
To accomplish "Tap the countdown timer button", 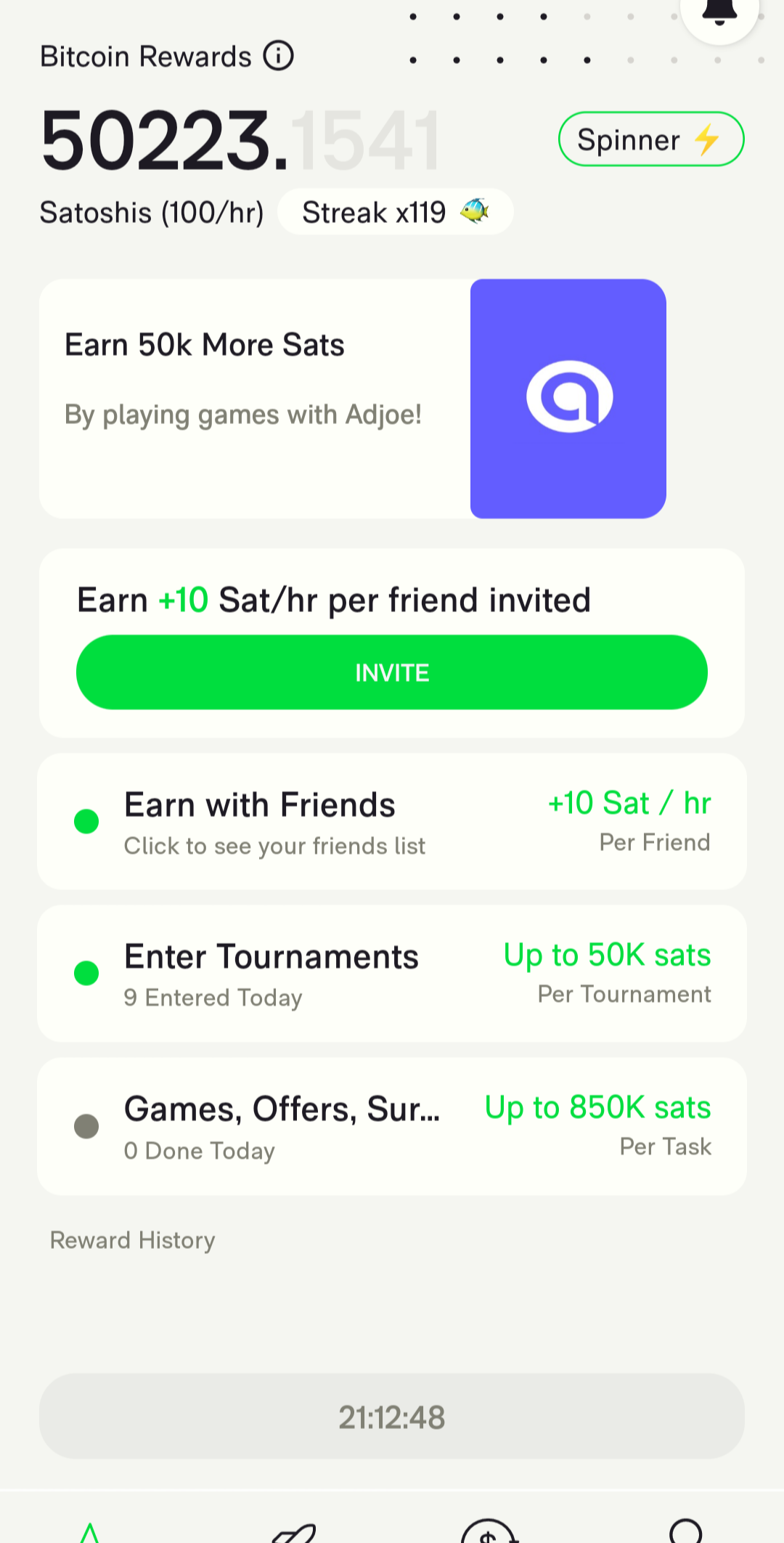I will click(x=392, y=1417).
